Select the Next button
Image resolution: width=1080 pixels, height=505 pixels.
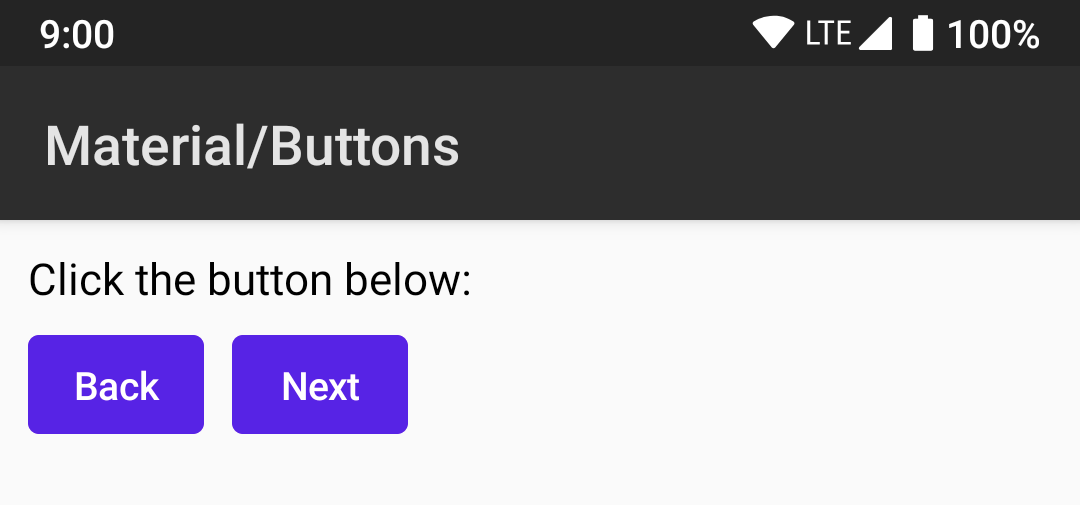[x=320, y=385]
